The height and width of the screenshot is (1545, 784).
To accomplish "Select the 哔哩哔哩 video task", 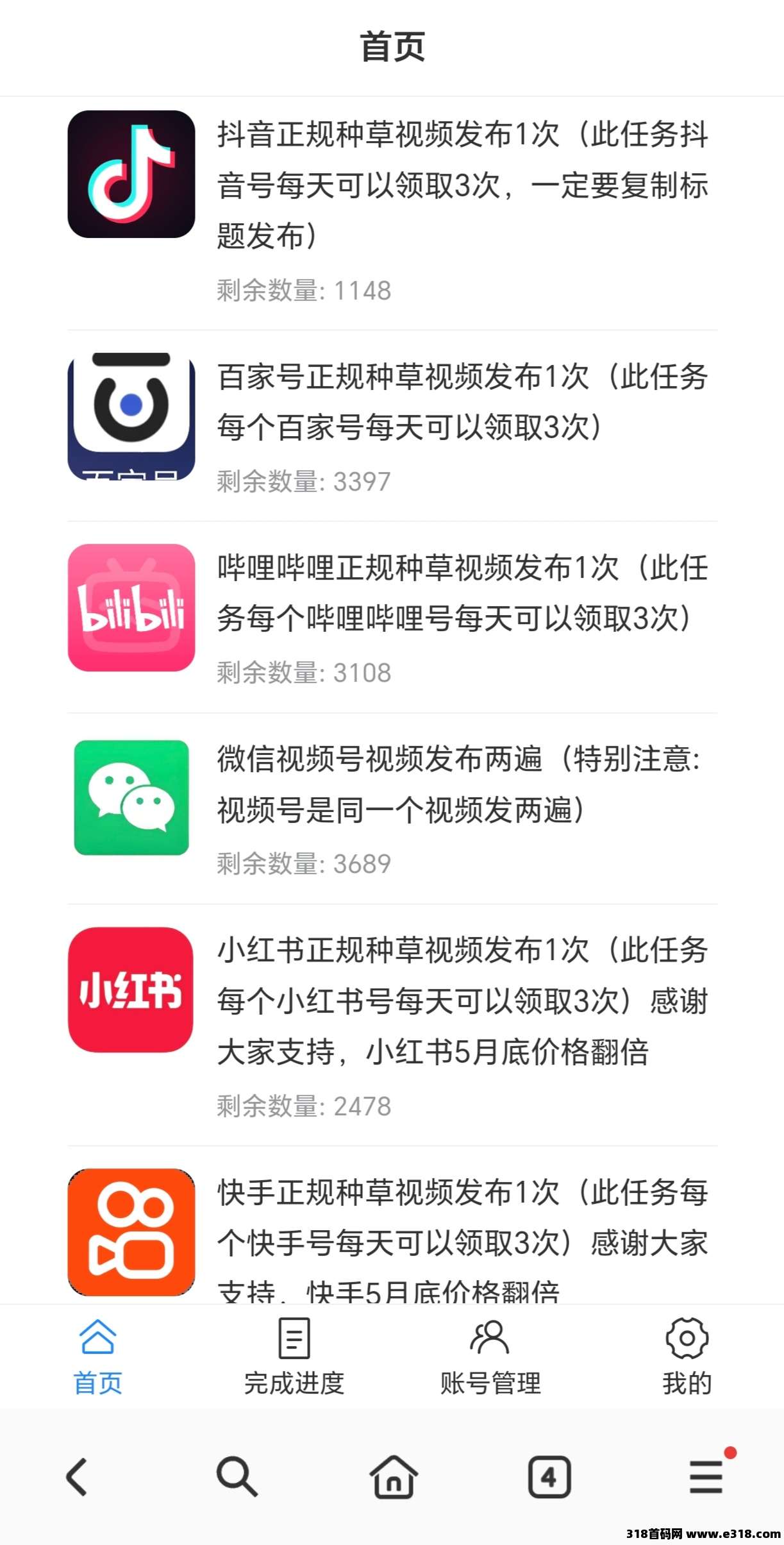I will (392, 617).
